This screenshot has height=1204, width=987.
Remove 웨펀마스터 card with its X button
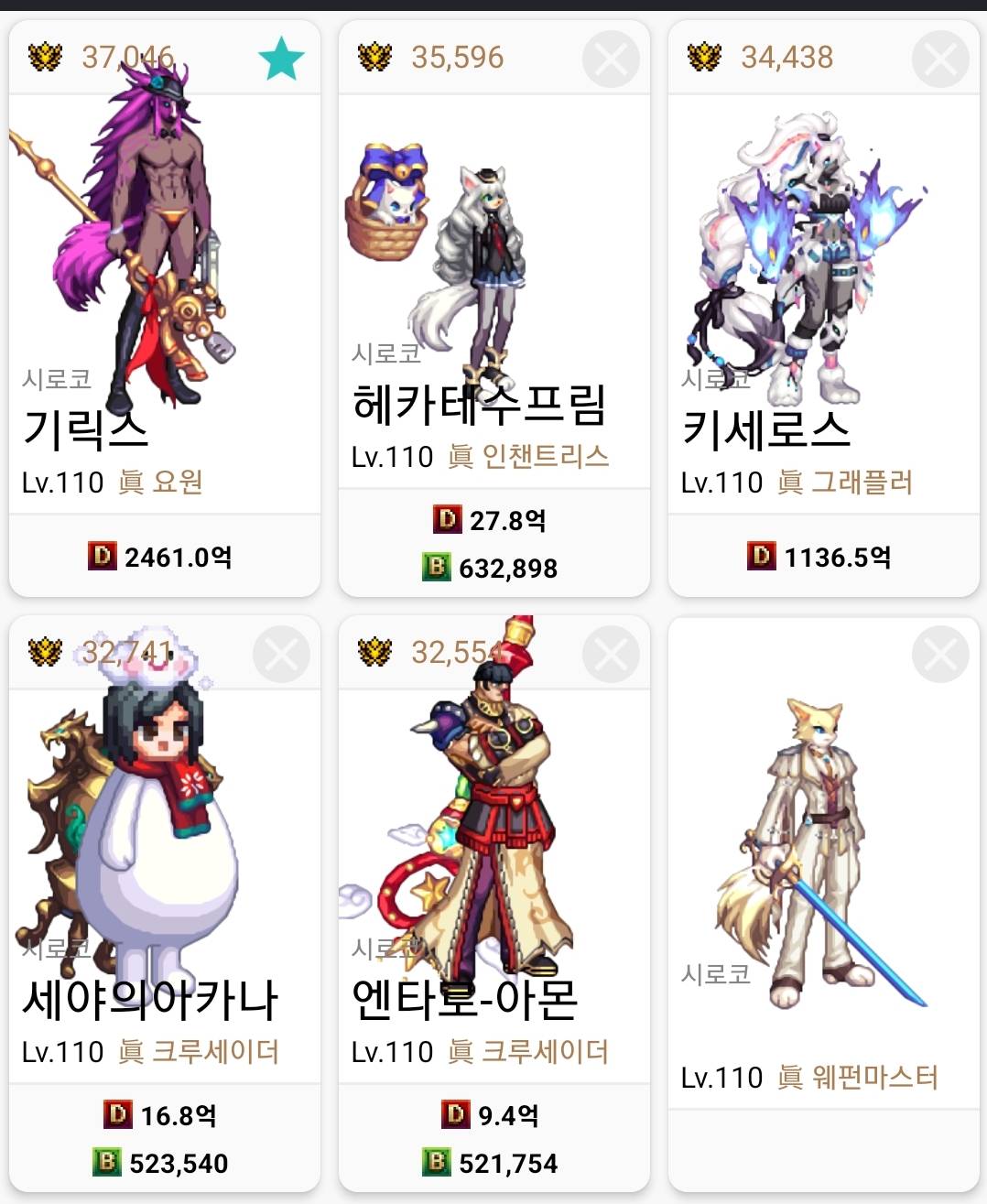coord(940,655)
